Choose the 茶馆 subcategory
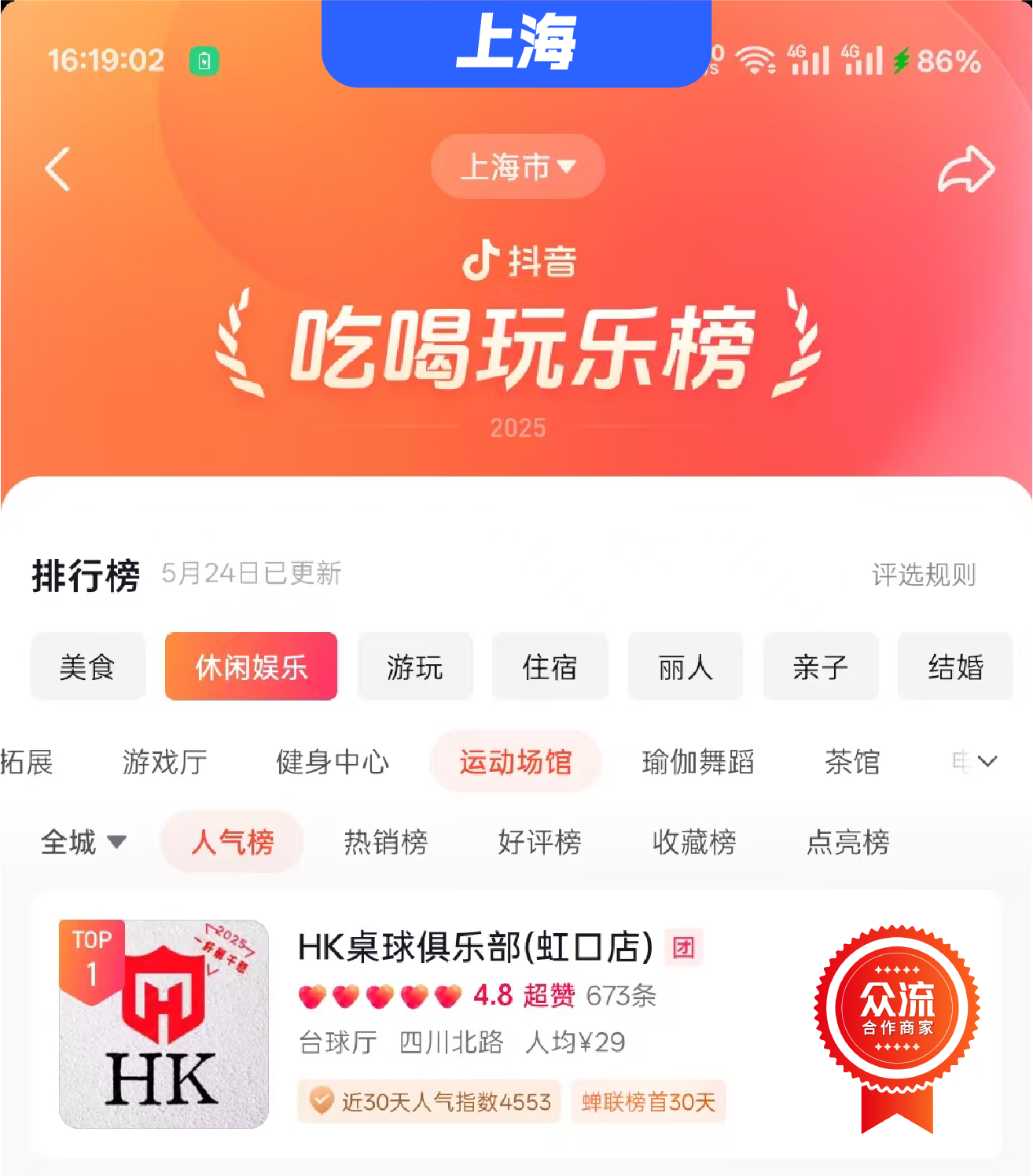 tap(852, 762)
